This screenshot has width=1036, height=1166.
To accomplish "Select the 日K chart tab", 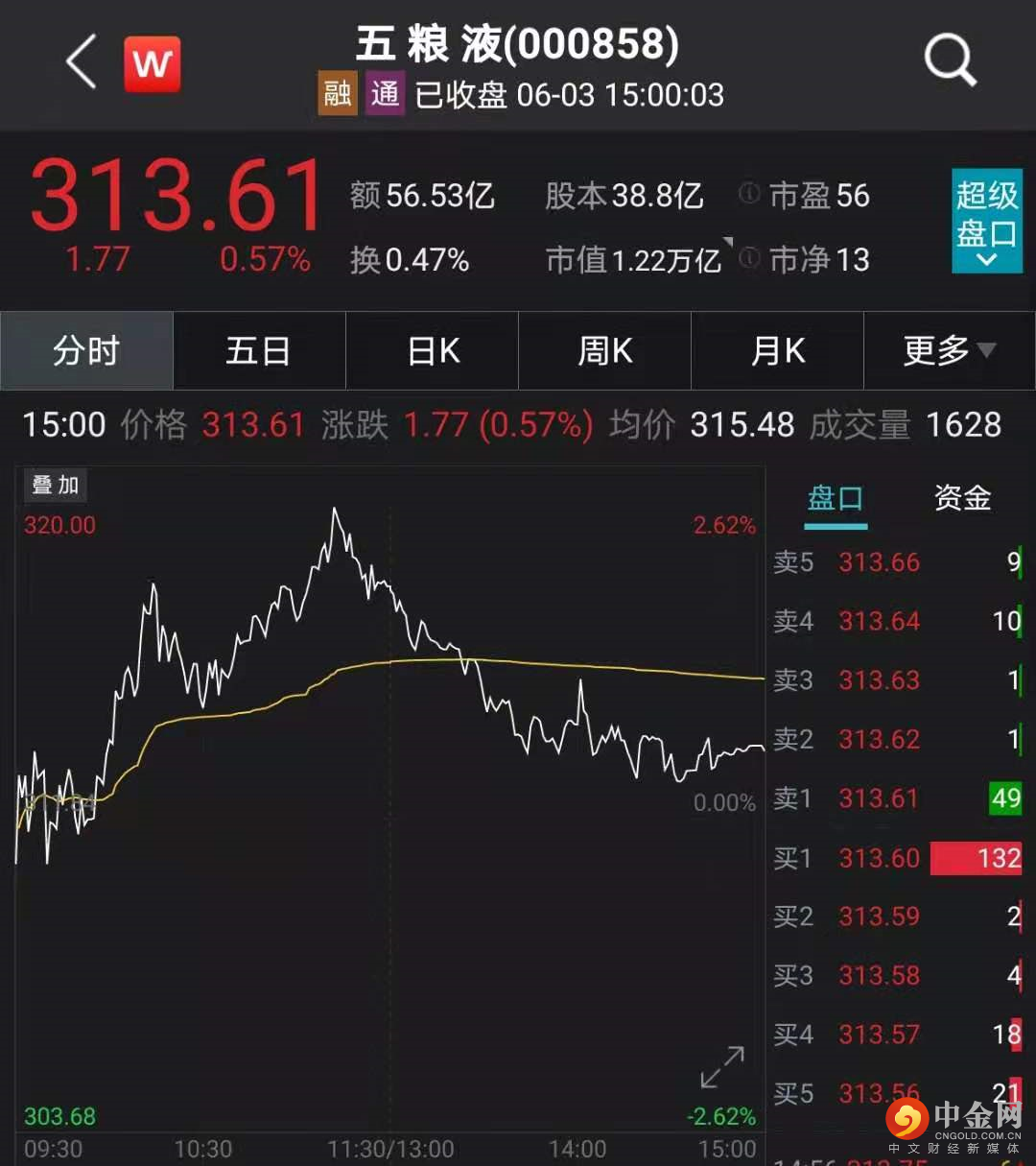I will tap(433, 351).
